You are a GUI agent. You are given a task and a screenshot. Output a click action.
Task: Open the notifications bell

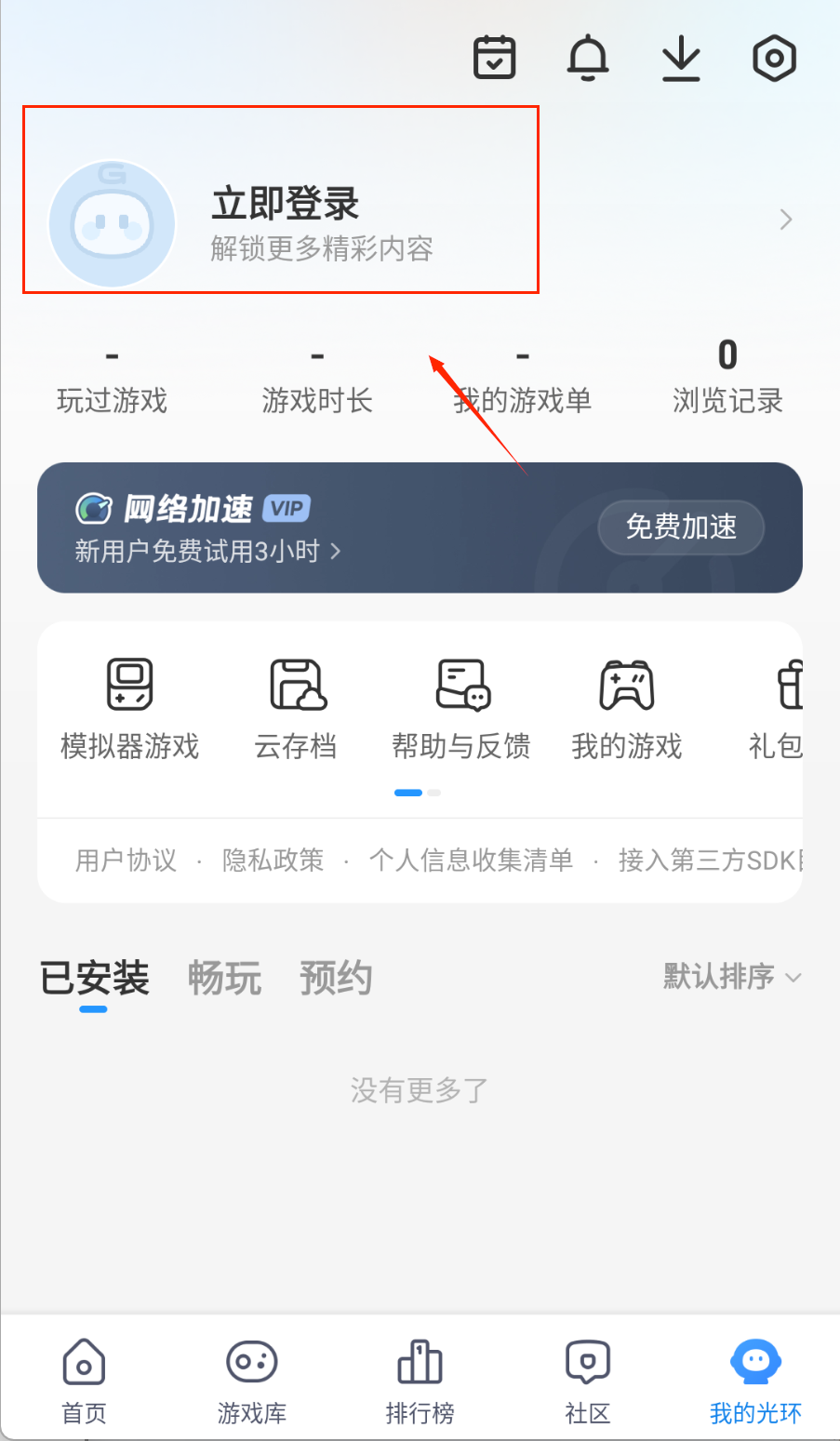point(588,58)
